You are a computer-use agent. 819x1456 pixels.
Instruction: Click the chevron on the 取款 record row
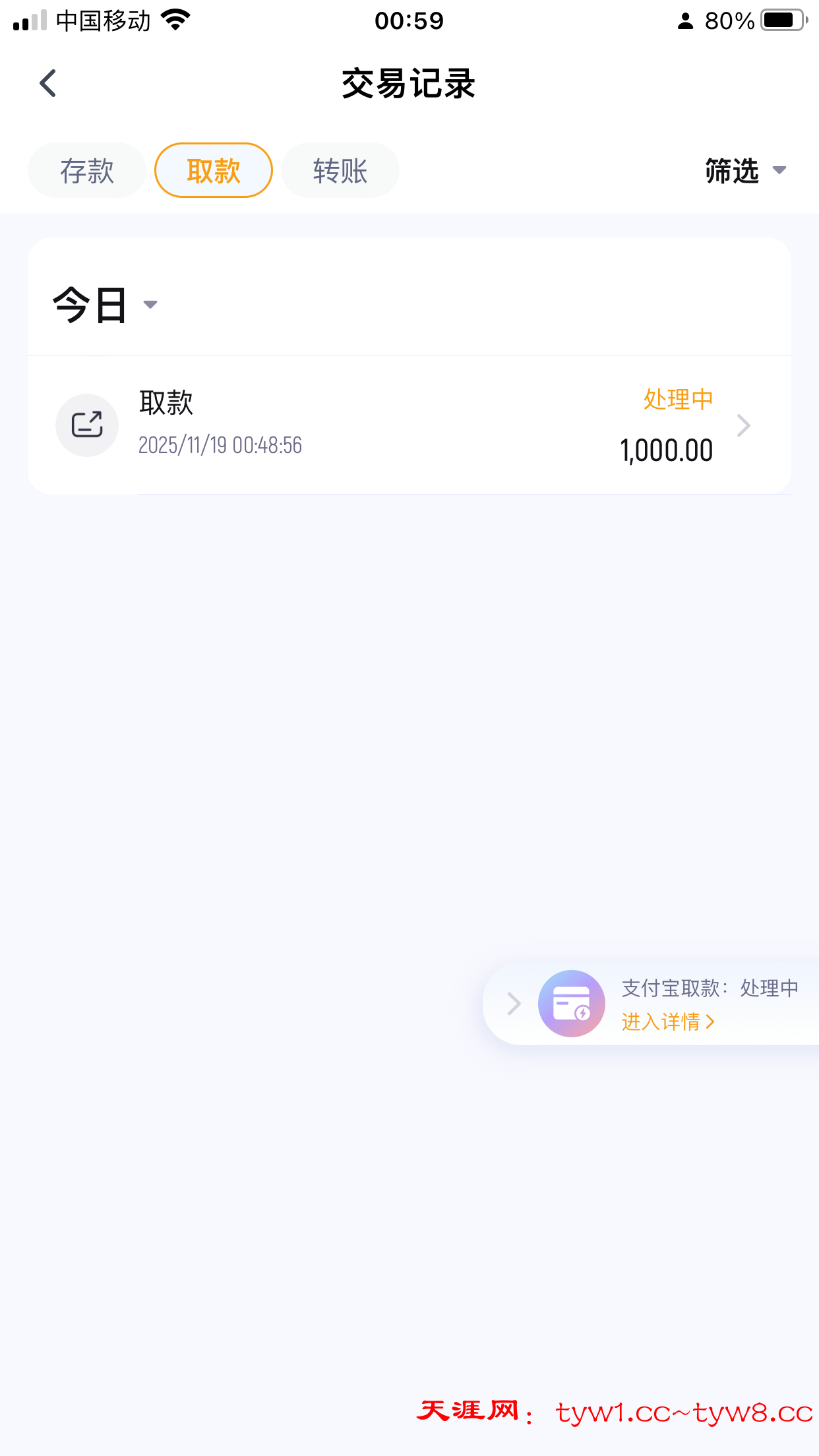tap(744, 425)
